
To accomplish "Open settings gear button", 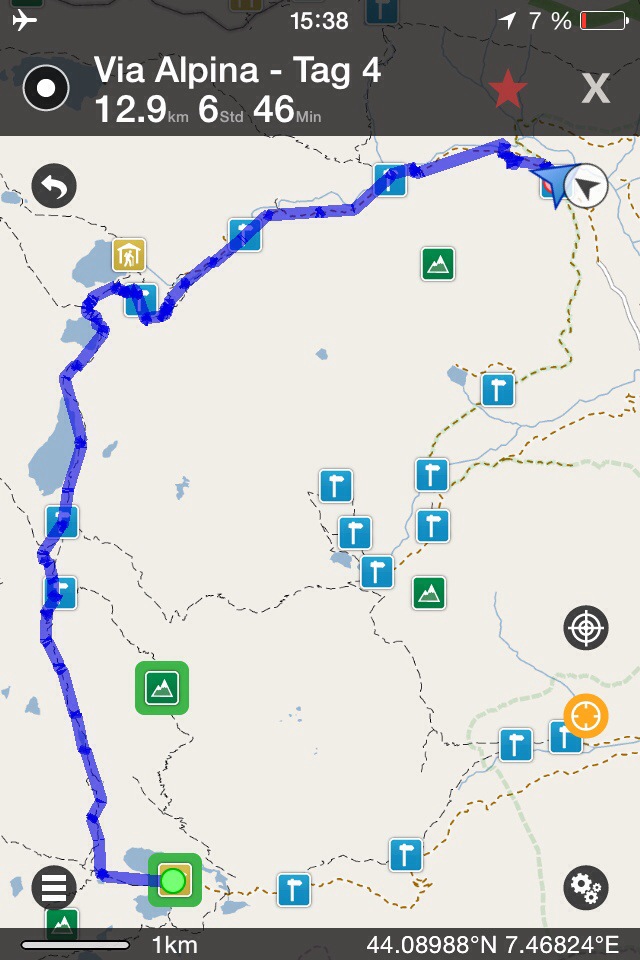I will click(586, 887).
